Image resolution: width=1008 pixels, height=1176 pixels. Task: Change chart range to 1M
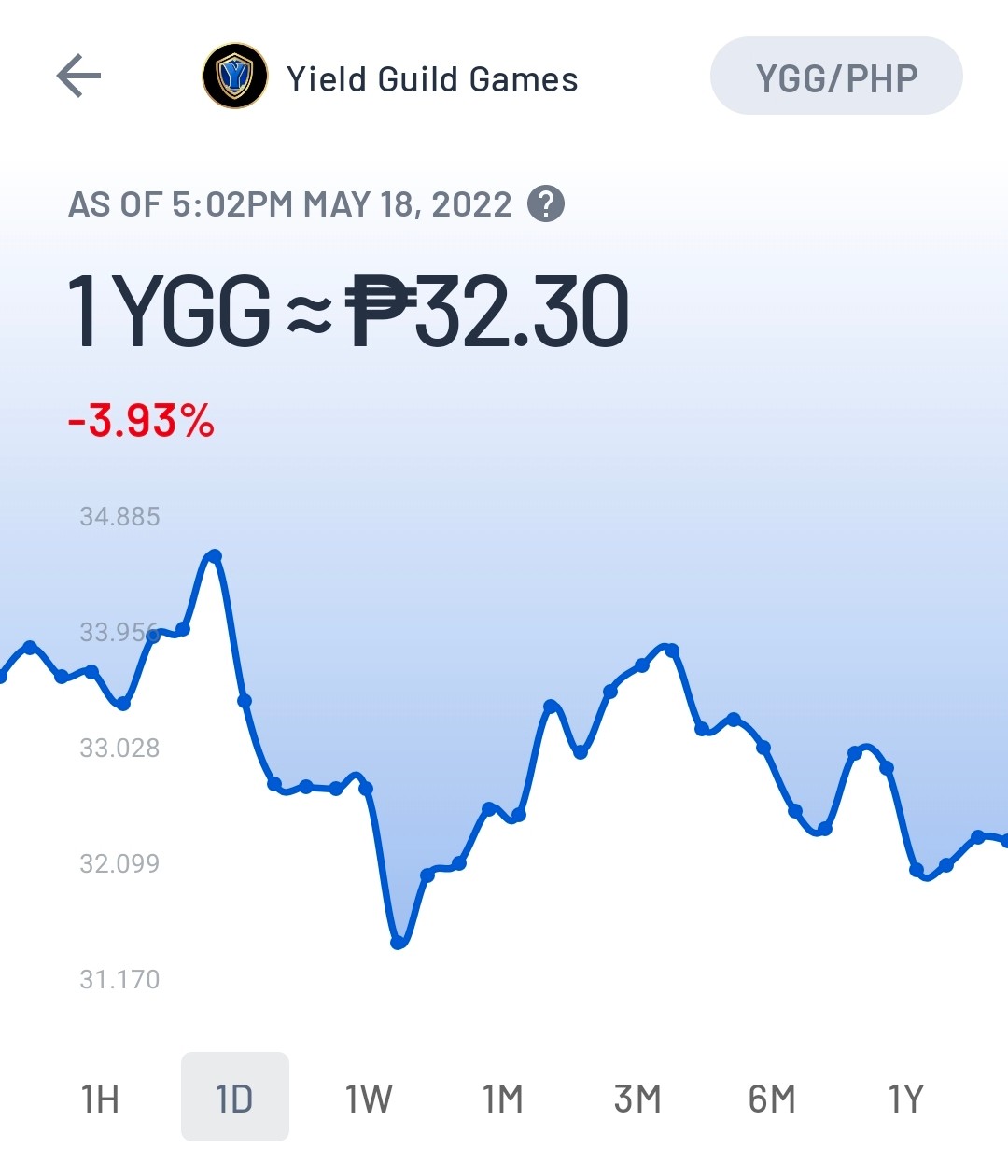pos(503,1099)
